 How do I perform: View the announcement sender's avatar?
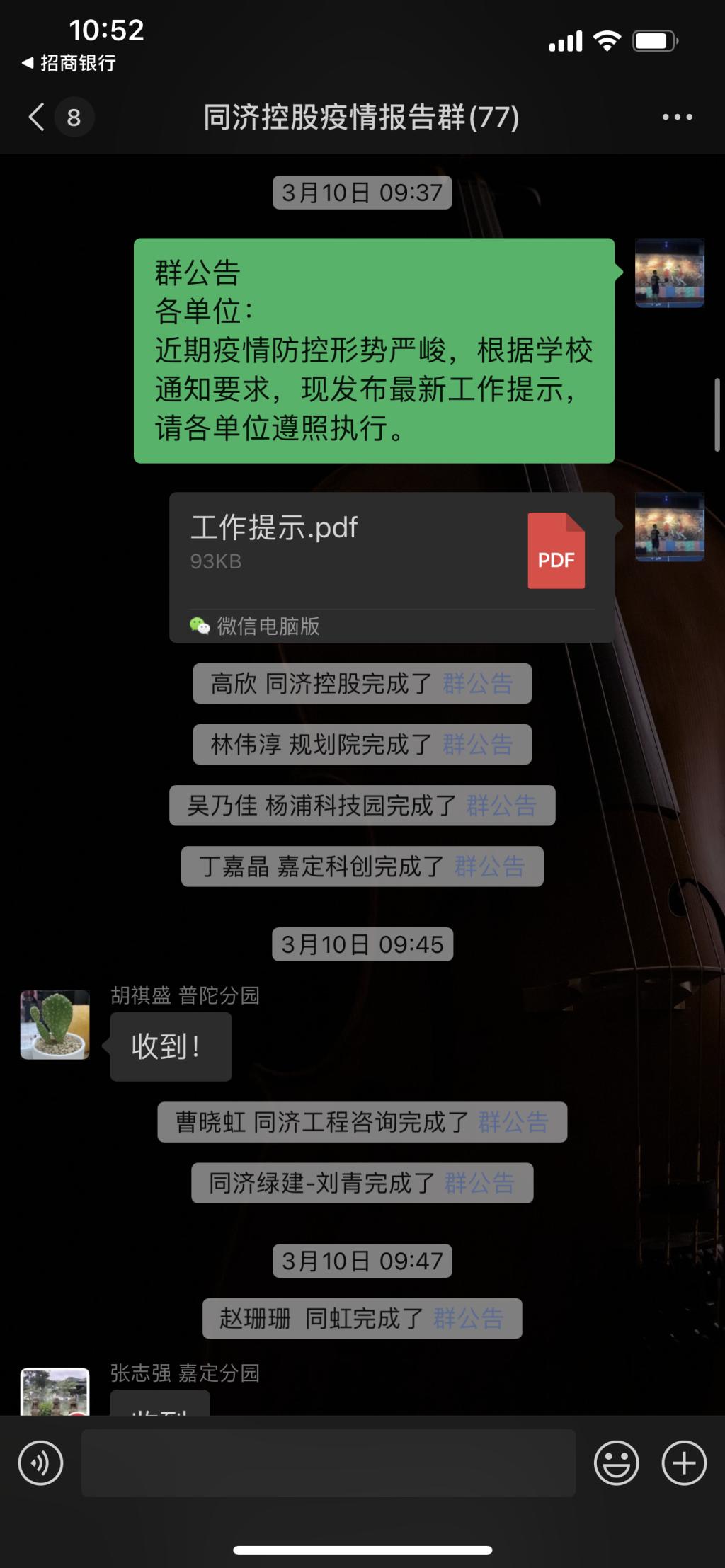(669, 273)
